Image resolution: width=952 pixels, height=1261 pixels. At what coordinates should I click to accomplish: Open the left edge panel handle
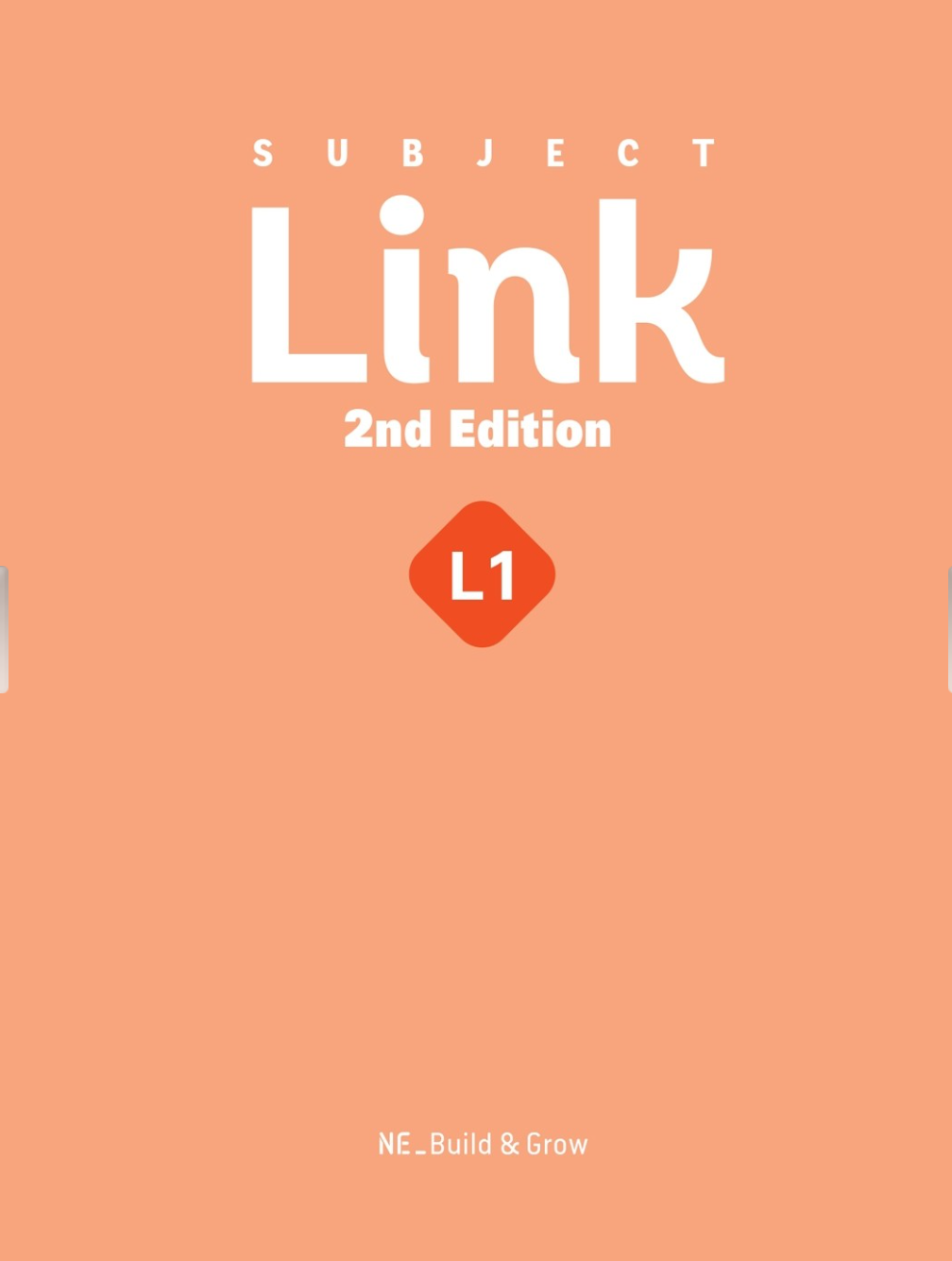point(4,629)
